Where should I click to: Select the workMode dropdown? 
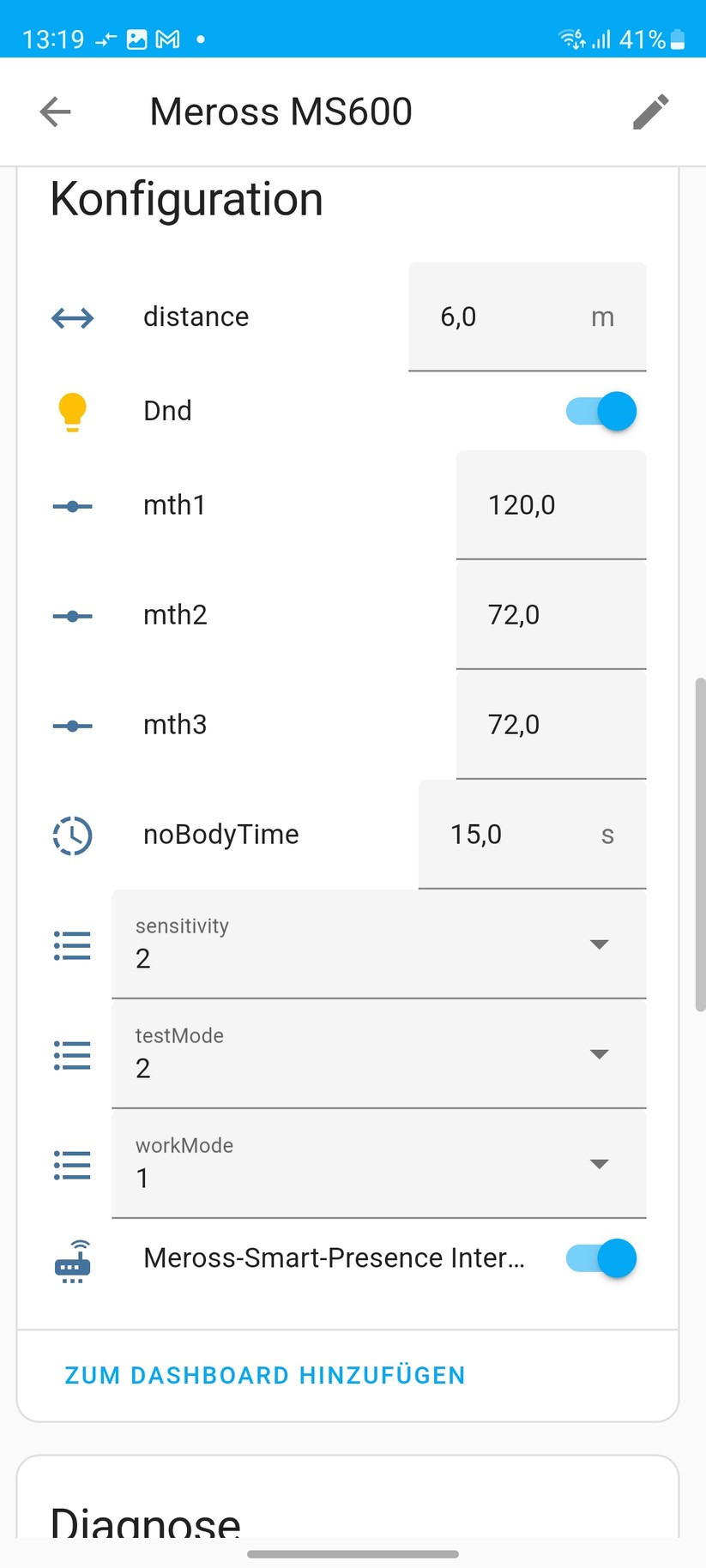click(377, 1164)
